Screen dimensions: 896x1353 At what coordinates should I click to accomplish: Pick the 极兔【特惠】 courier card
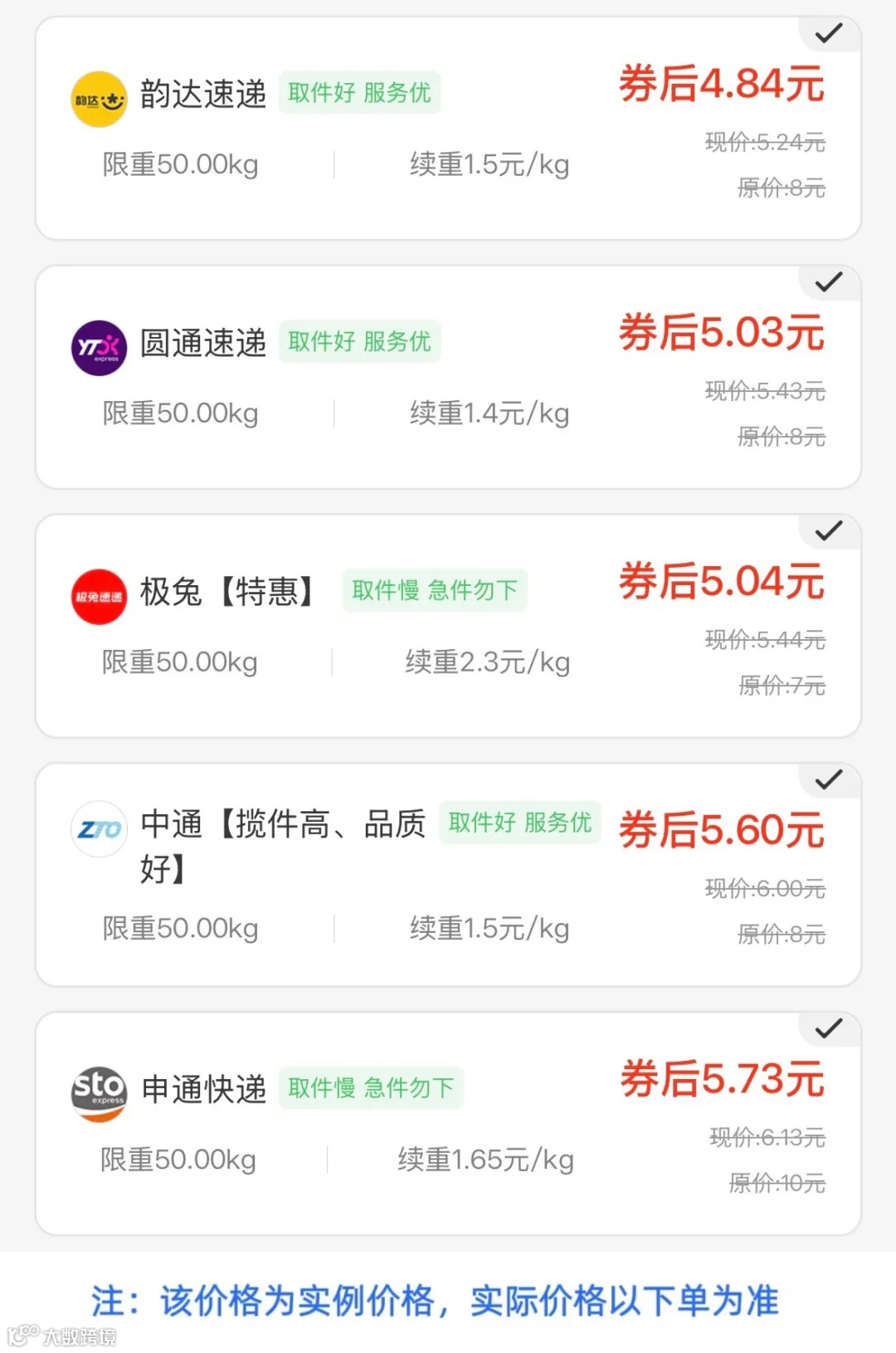(448, 627)
